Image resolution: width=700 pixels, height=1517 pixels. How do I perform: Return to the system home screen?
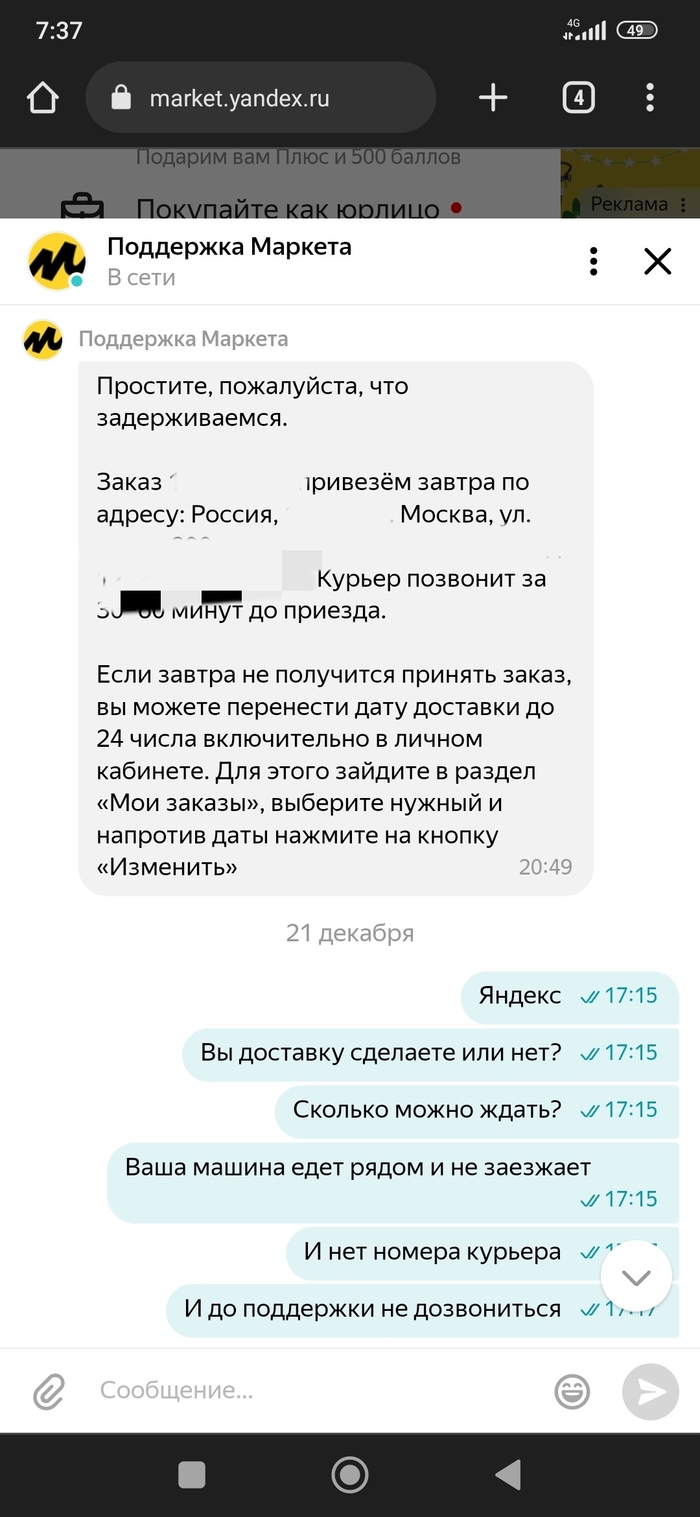(x=350, y=1475)
